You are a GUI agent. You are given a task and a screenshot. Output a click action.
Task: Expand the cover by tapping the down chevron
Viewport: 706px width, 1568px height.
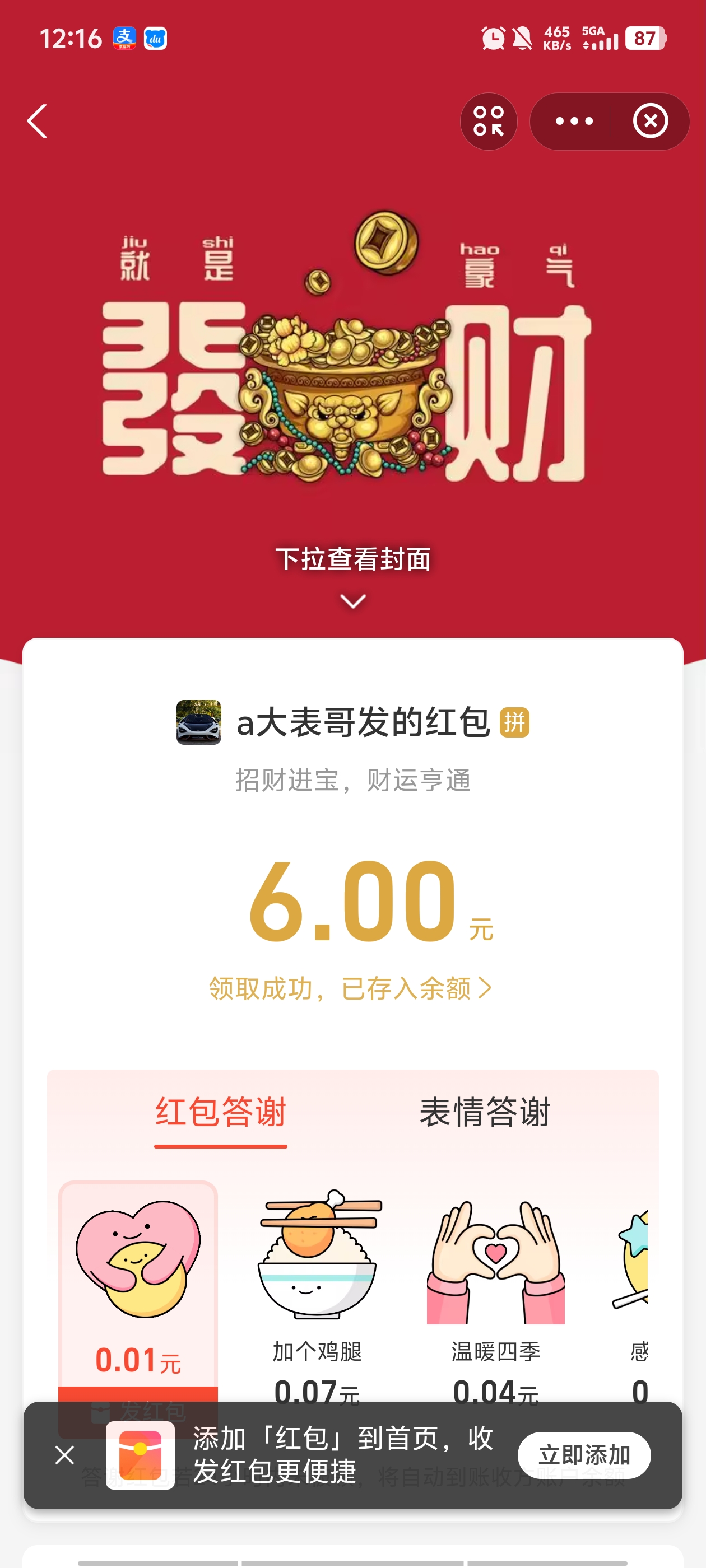click(352, 600)
